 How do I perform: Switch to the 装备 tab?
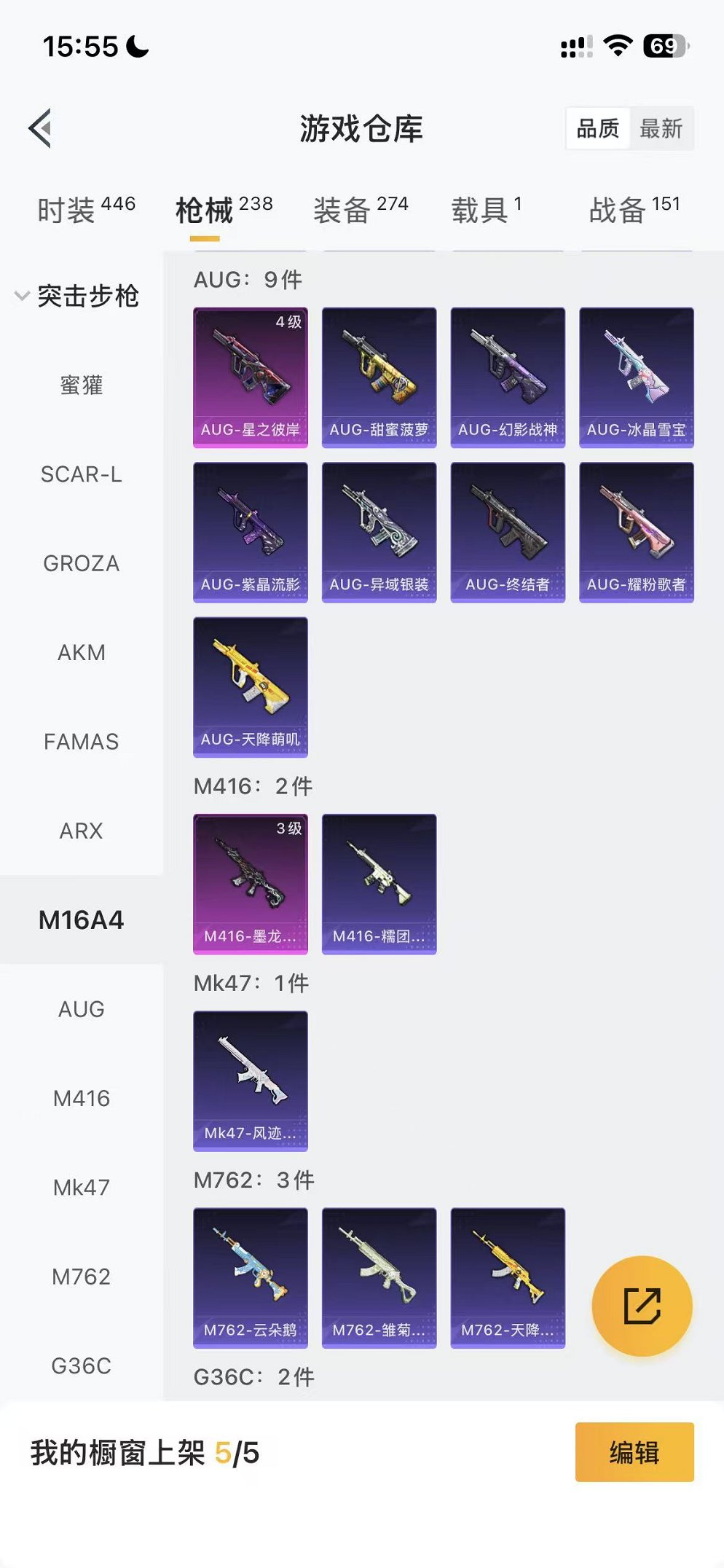tap(360, 210)
